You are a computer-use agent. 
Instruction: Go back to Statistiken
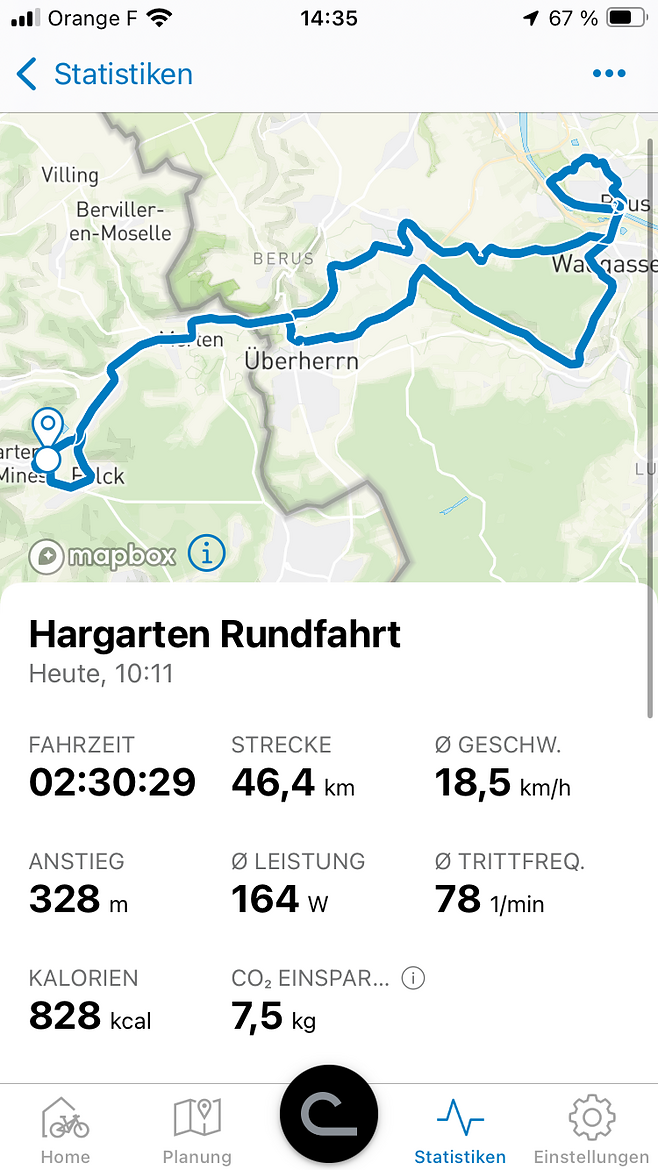point(104,75)
